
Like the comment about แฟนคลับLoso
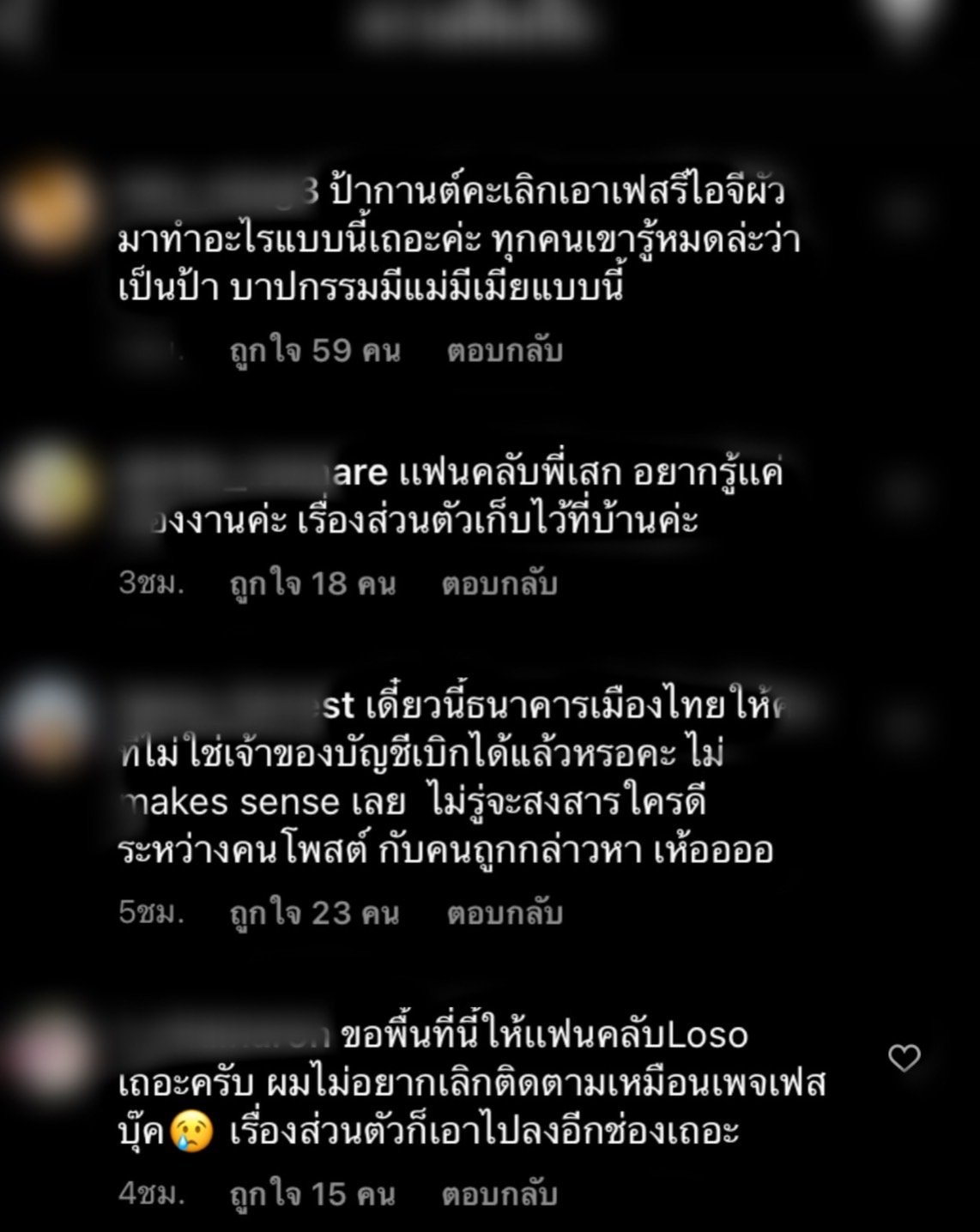[x=904, y=1058]
